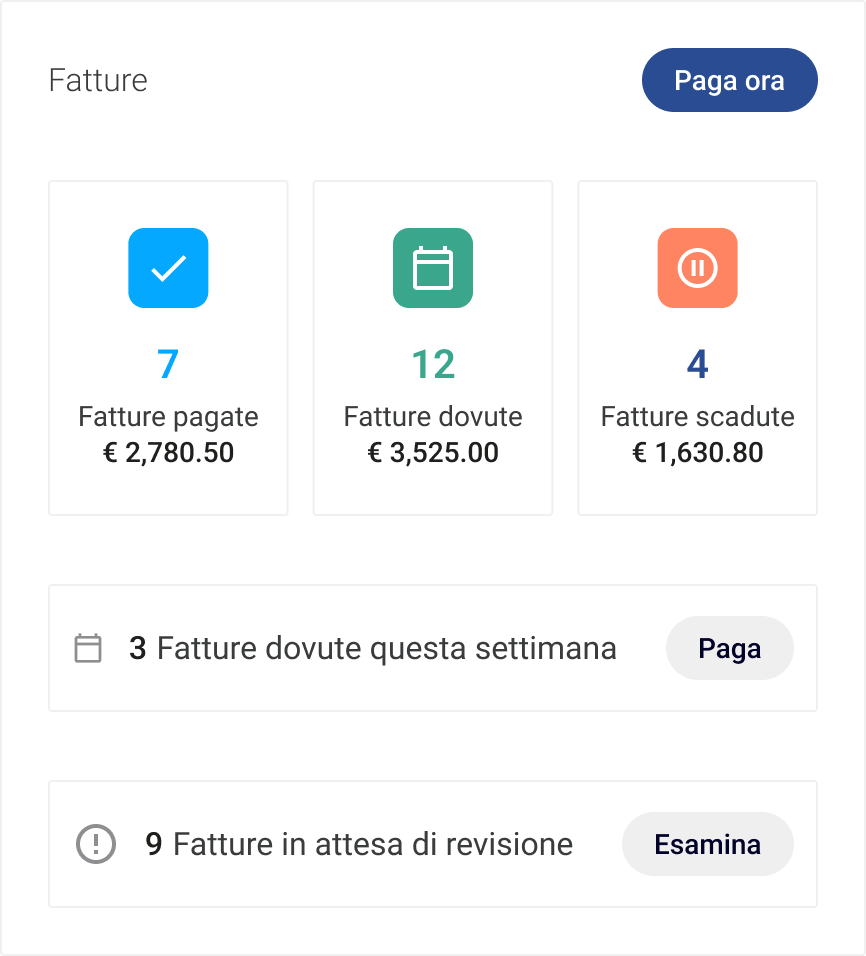Tap Esamina to review pending invoices
The width and height of the screenshot is (866, 956).
tap(707, 844)
